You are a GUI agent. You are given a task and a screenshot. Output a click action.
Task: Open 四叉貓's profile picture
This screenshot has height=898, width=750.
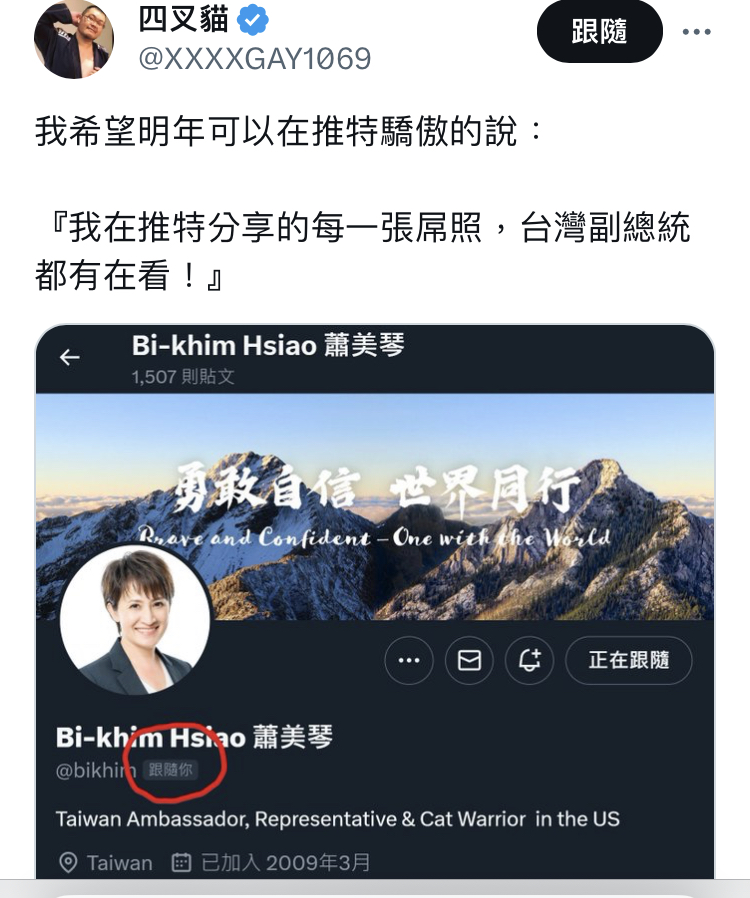73,38
